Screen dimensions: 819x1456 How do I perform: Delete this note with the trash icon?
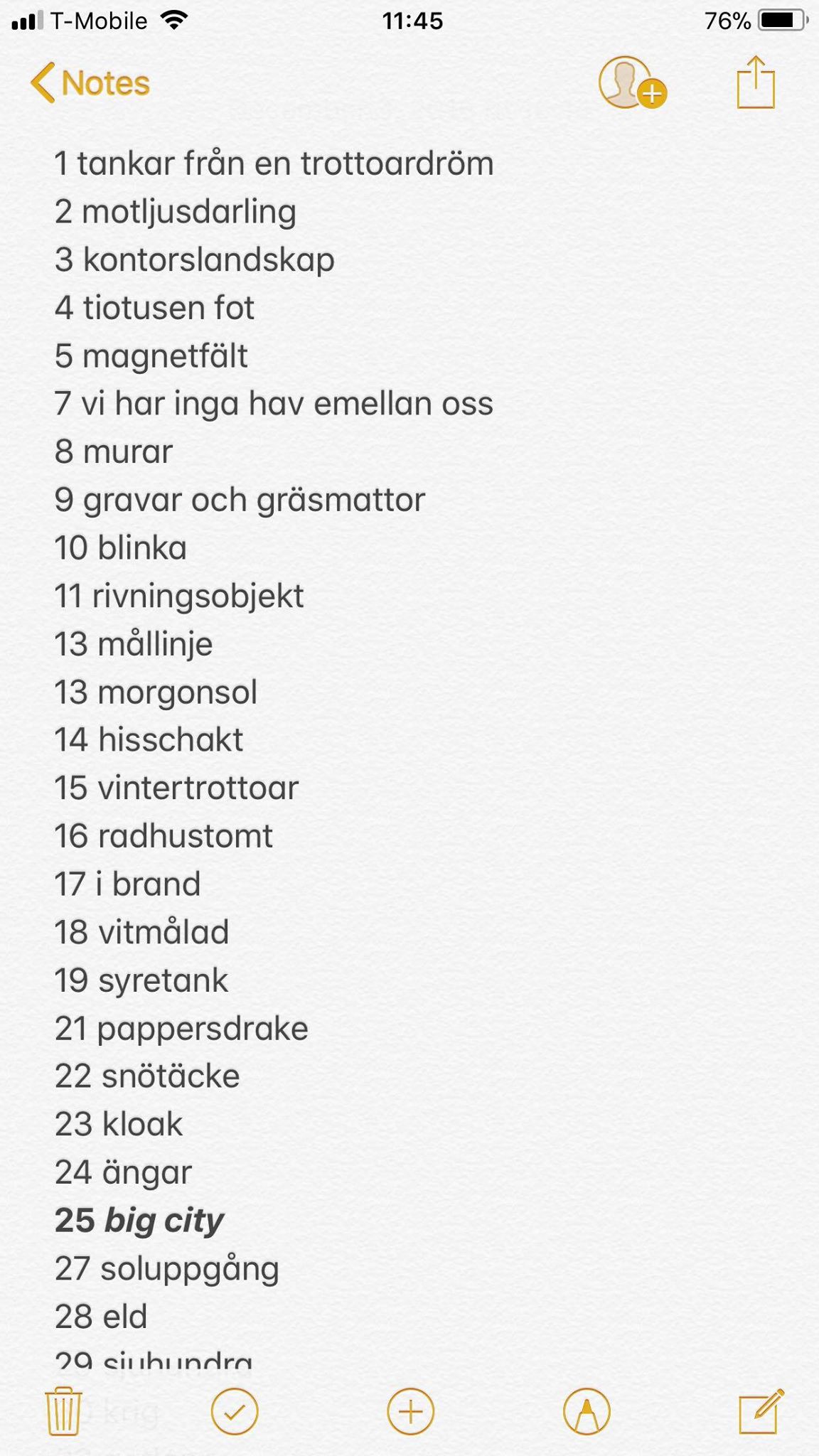click(63, 1411)
